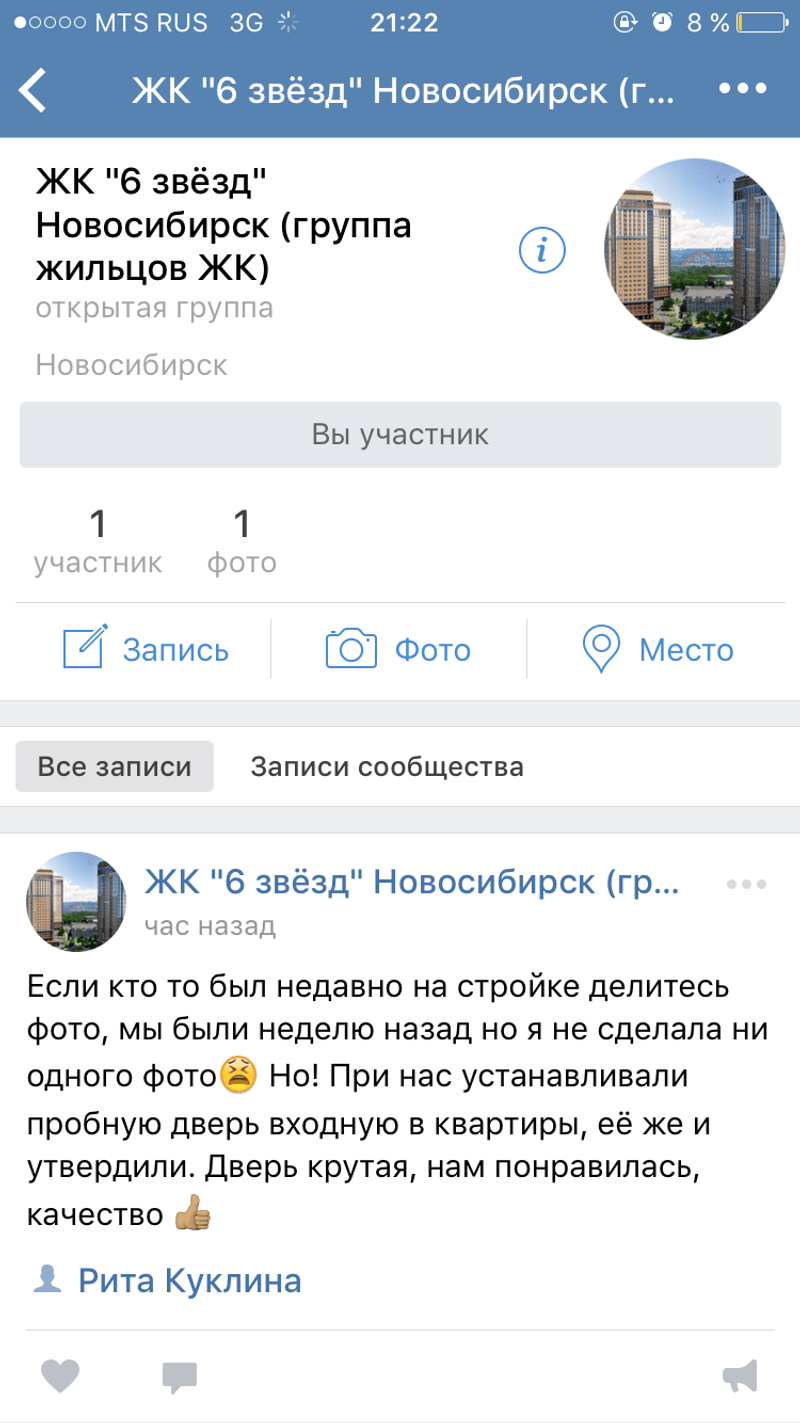Comment on the post about the door
This screenshot has width=800, height=1423.
click(179, 1377)
